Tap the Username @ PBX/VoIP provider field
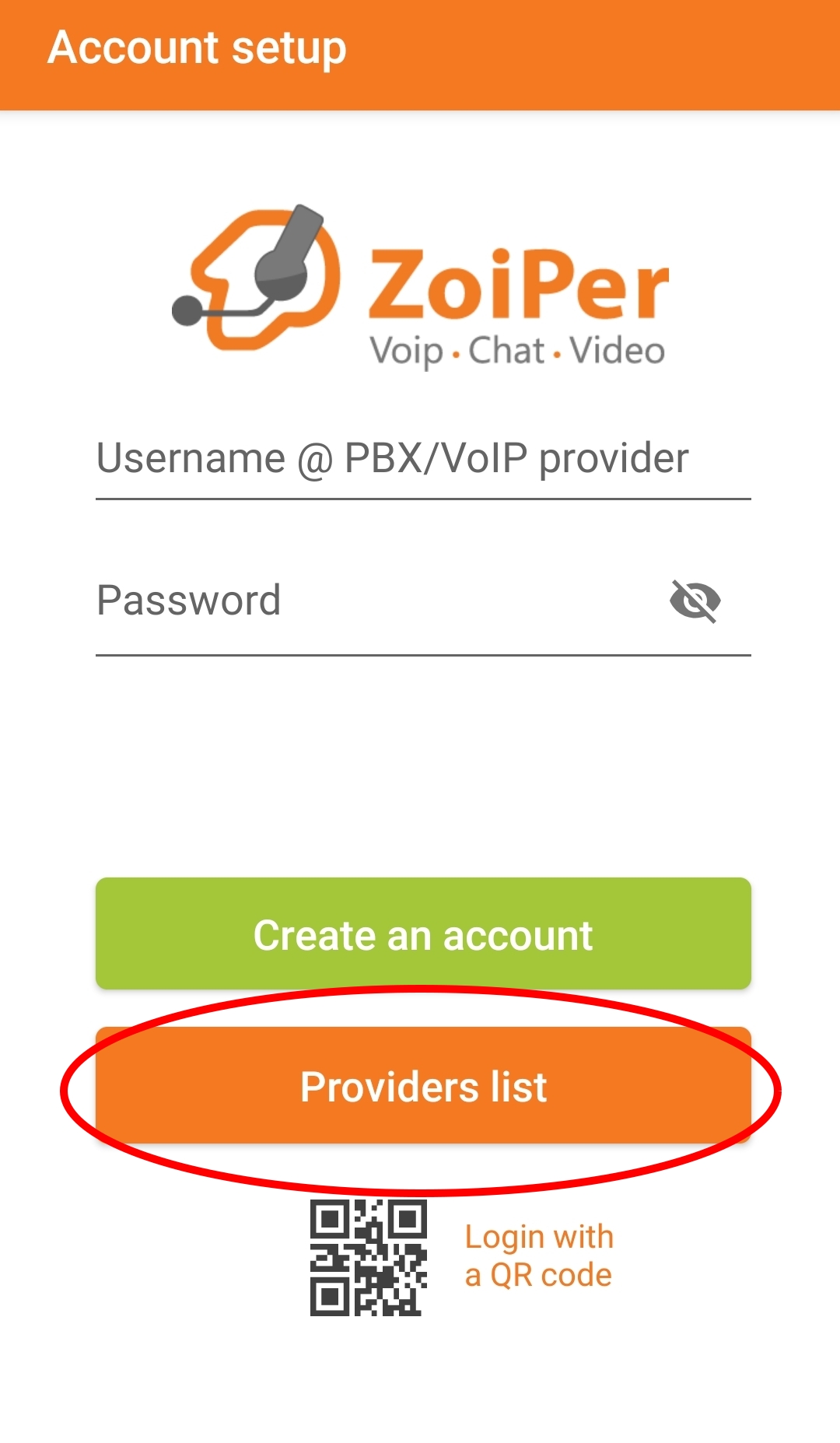Image resolution: width=840 pixels, height=1443 pixels. 422,458
